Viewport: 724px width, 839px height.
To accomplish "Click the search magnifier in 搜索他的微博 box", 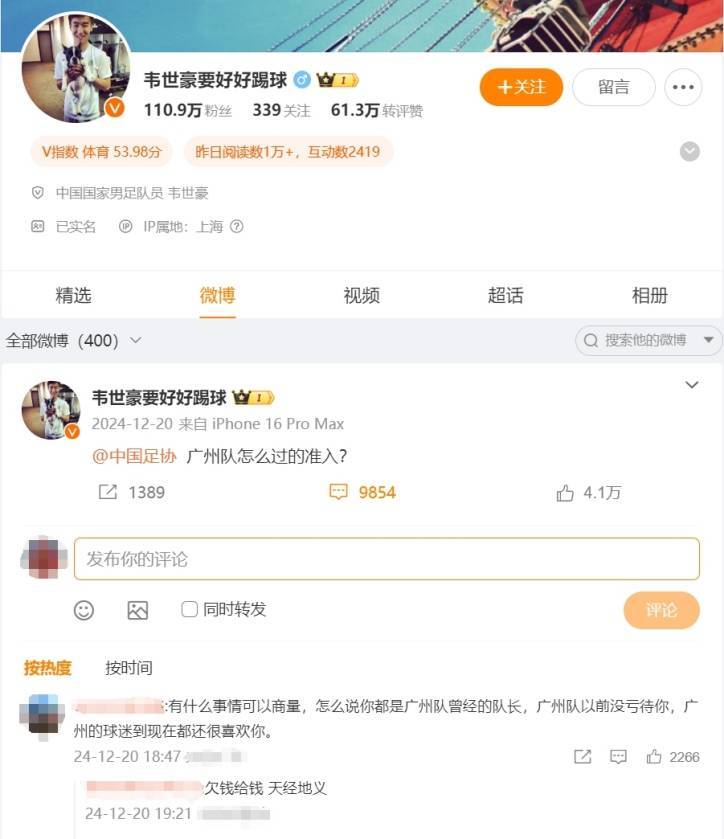I will click(x=590, y=340).
